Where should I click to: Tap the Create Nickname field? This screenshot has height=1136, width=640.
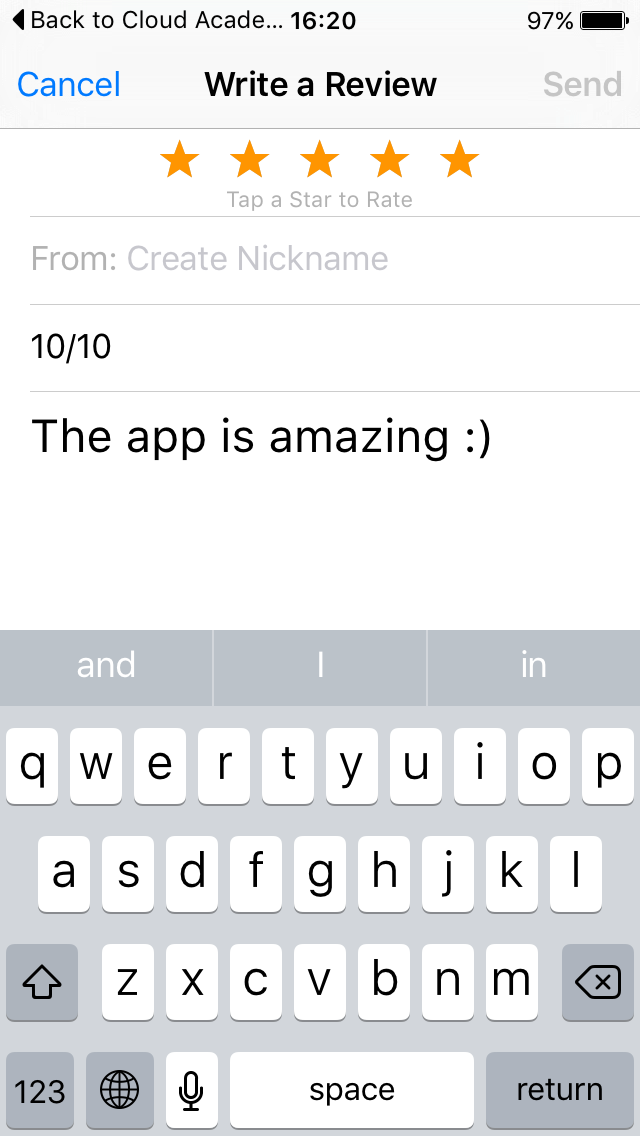click(x=257, y=259)
